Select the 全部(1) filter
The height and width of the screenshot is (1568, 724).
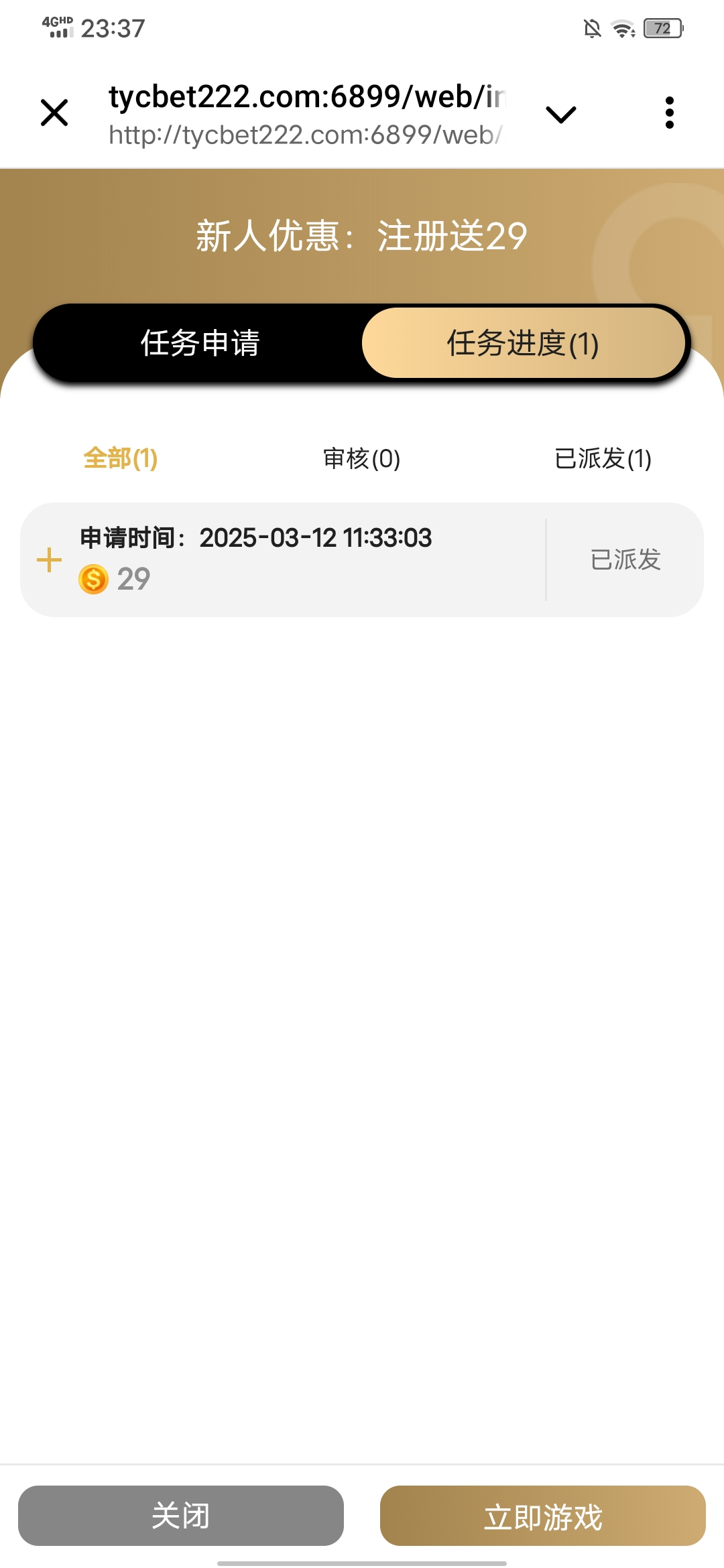tap(121, 460)
